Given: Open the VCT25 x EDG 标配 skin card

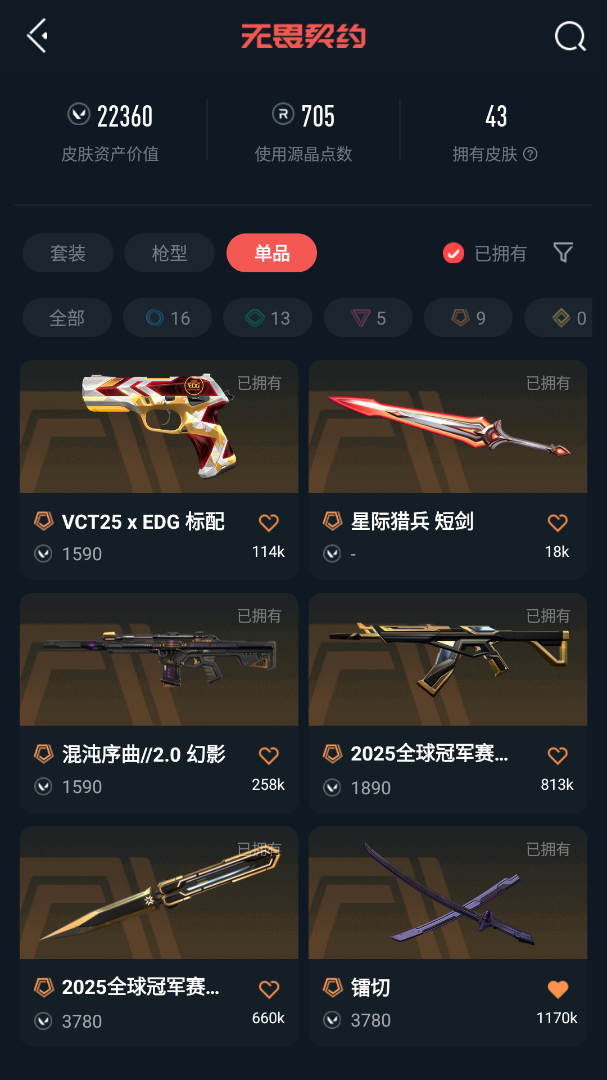Looking at the screenshot, I should click(x=159, y=470).
